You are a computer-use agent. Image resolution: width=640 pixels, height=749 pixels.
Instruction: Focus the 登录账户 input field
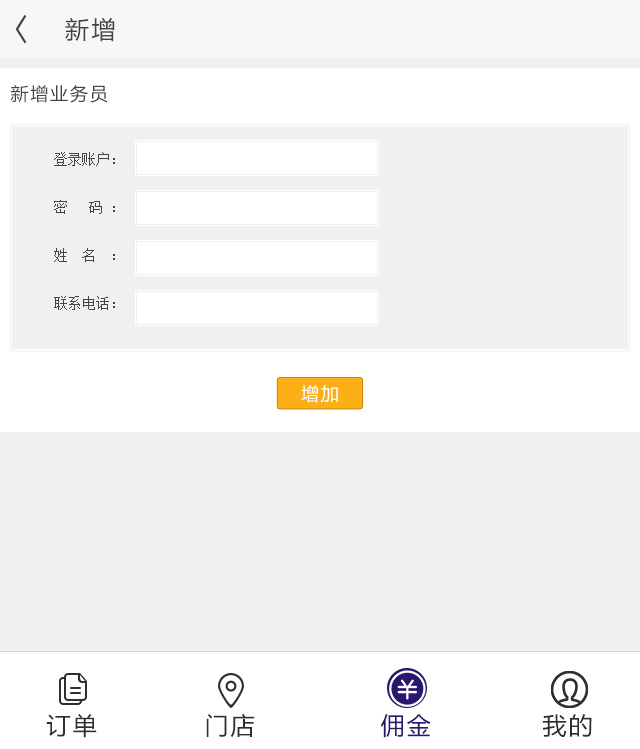pos(256,158)
